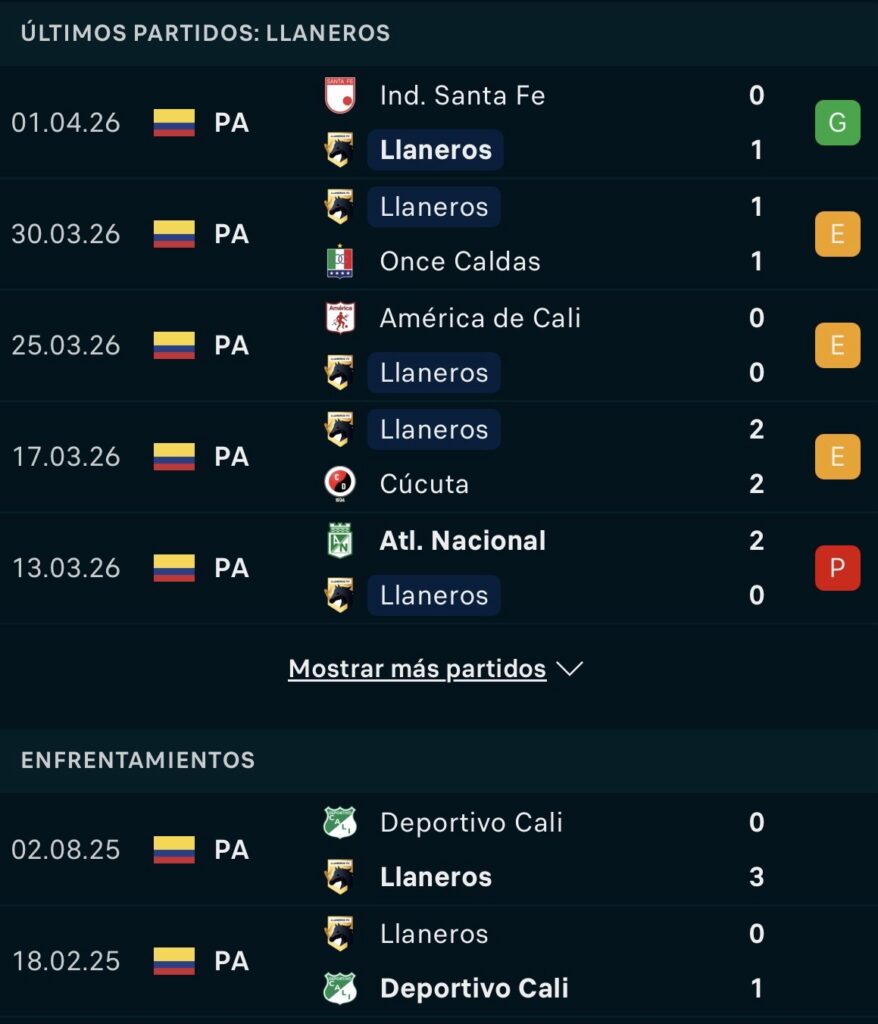Open the América de Cali vs Llaneros match
Viewport: 878px width, 1024px height.
point(438,345)
